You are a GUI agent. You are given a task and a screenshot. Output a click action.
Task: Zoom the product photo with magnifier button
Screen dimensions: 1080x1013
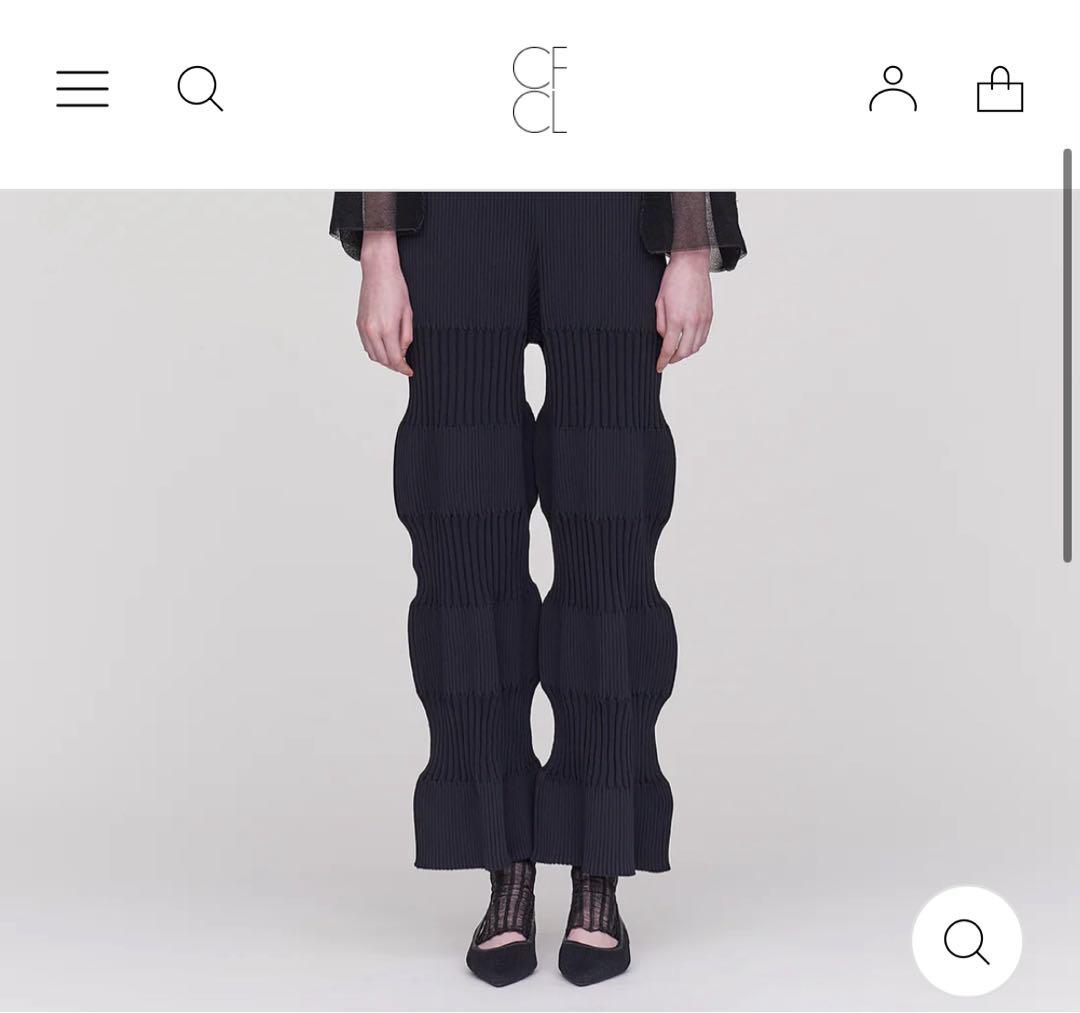pos(966,941)
